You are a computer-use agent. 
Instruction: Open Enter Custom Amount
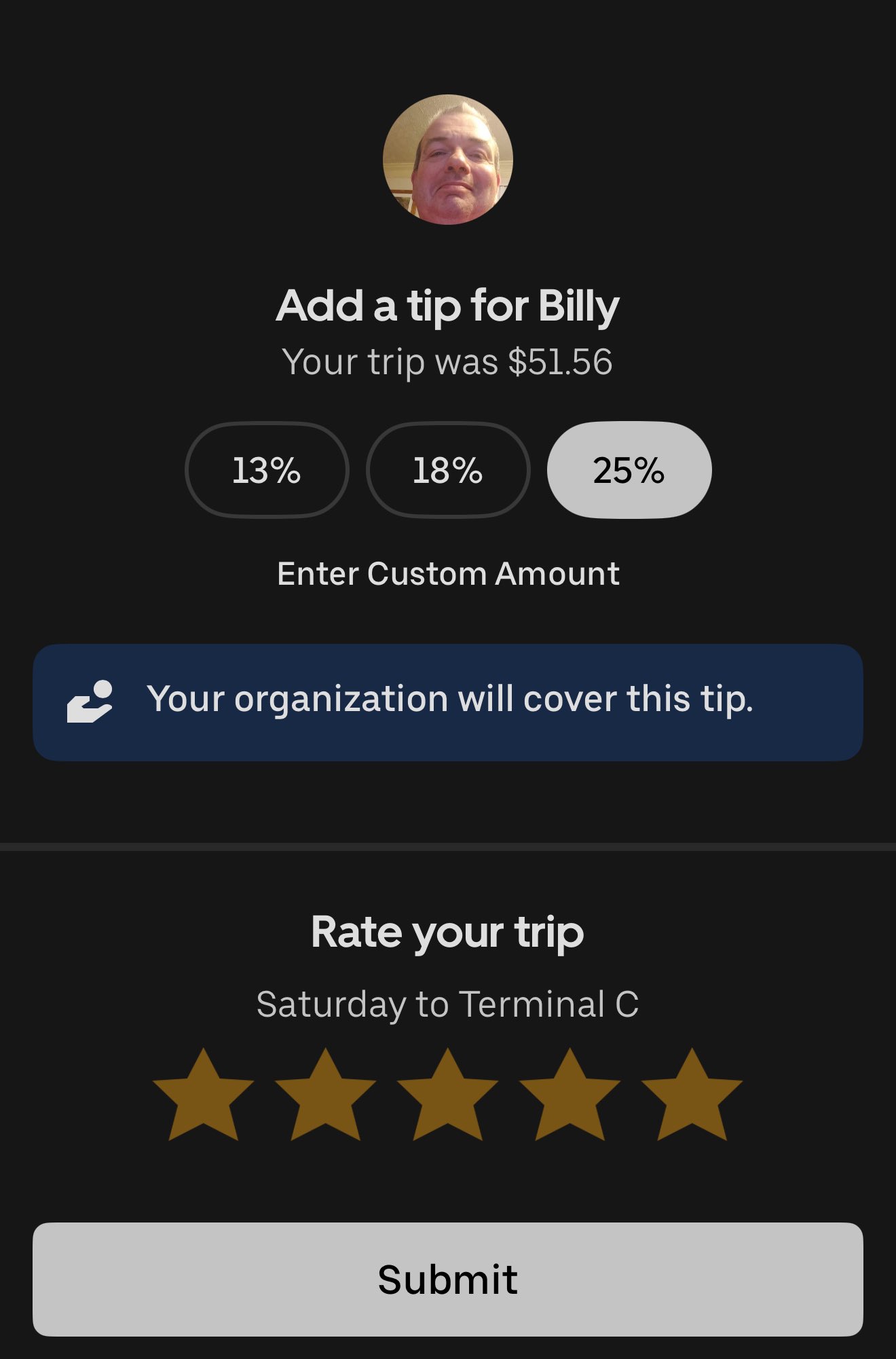pyautogui.click(x=448, y=574)
